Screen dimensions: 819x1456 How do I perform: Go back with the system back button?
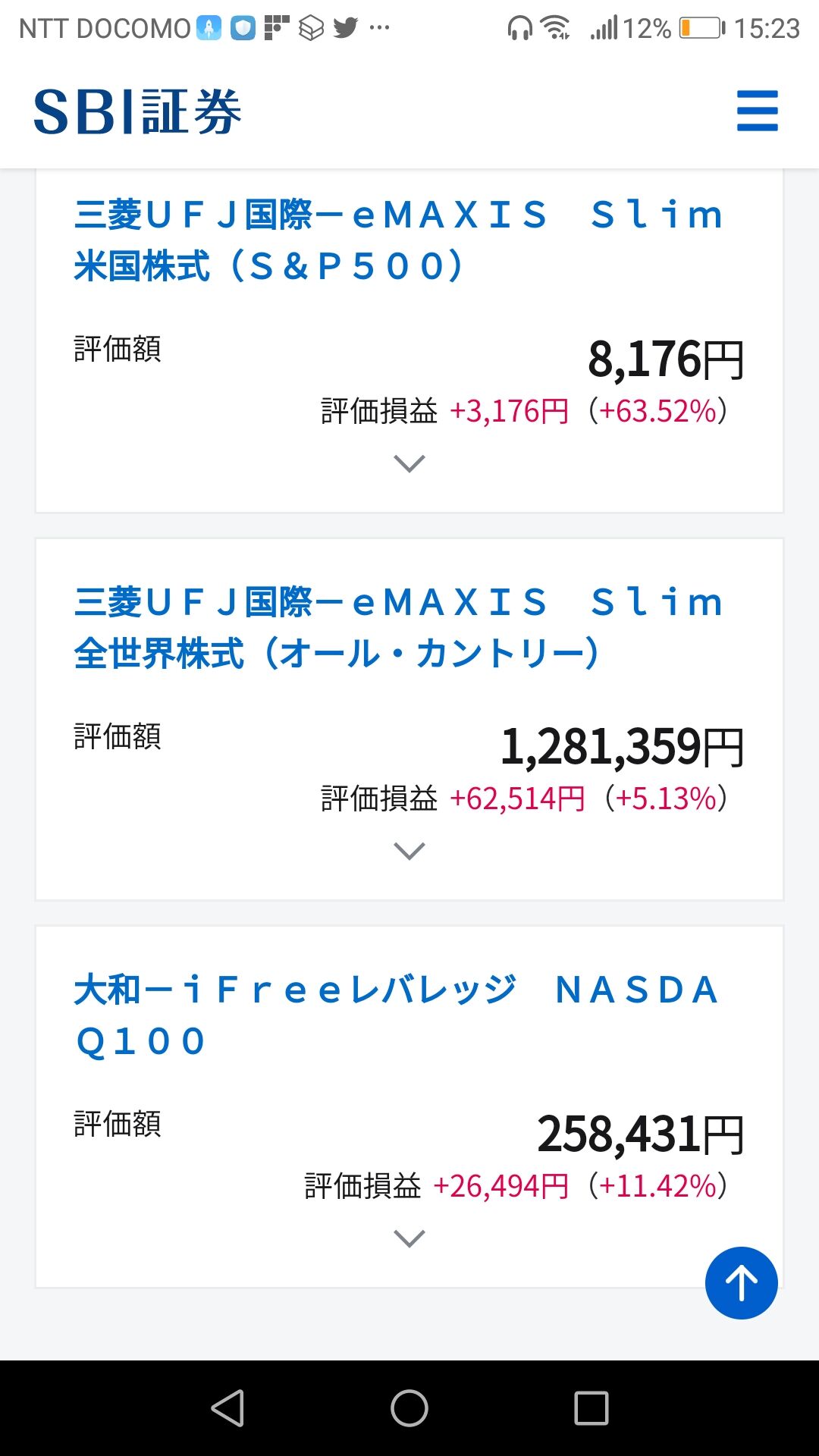tap(227, 1408)
